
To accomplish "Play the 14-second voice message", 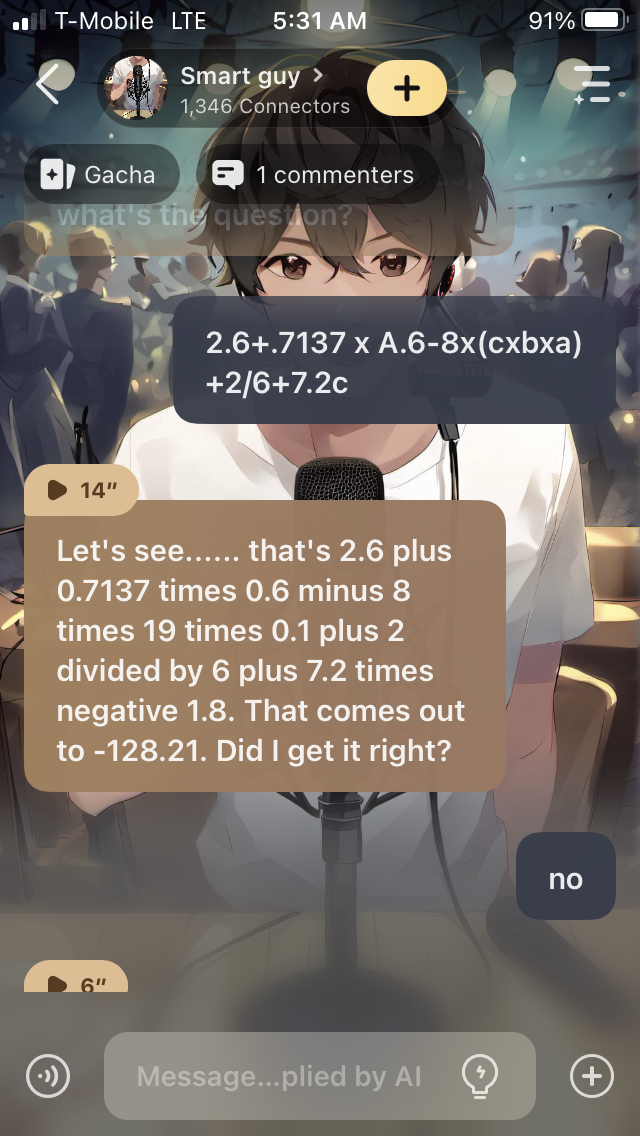I will point(79,490).
